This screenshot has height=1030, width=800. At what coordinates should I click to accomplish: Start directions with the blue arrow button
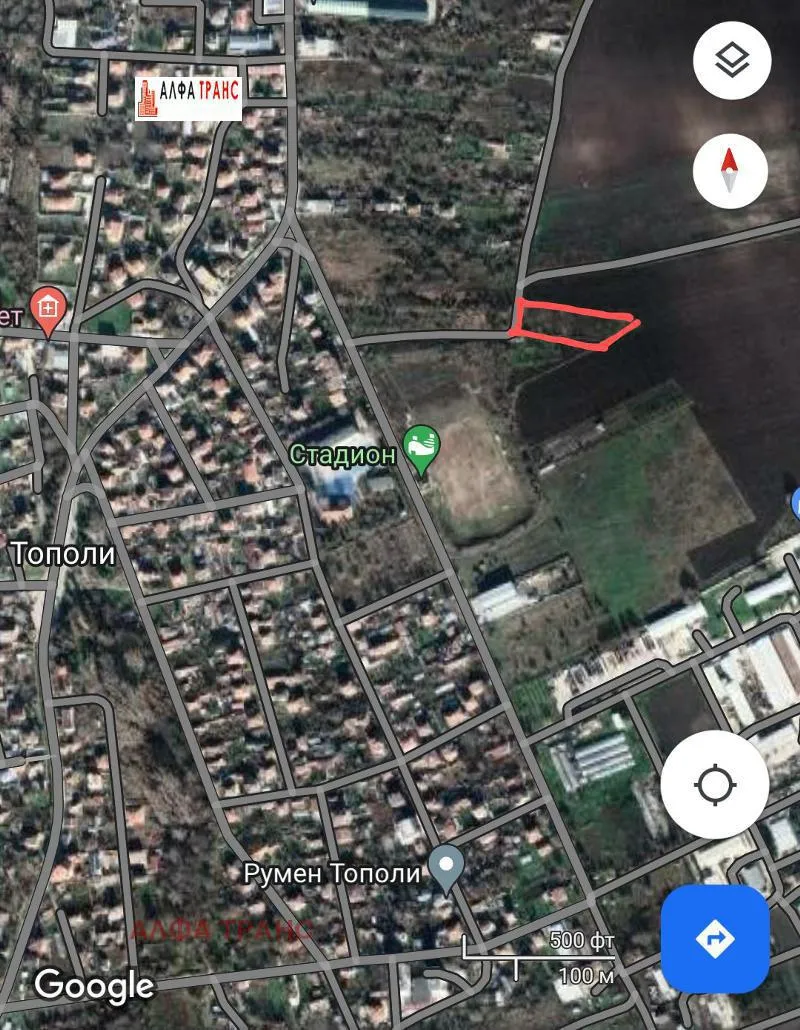click(x=715, y=938)
